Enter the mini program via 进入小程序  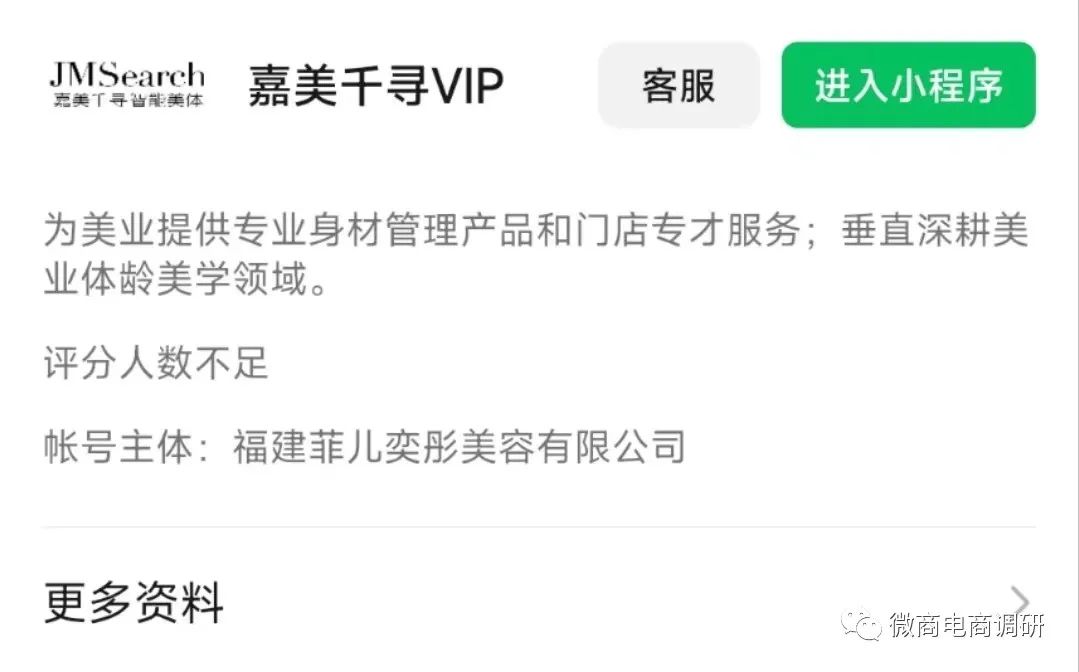coord(908,86)
